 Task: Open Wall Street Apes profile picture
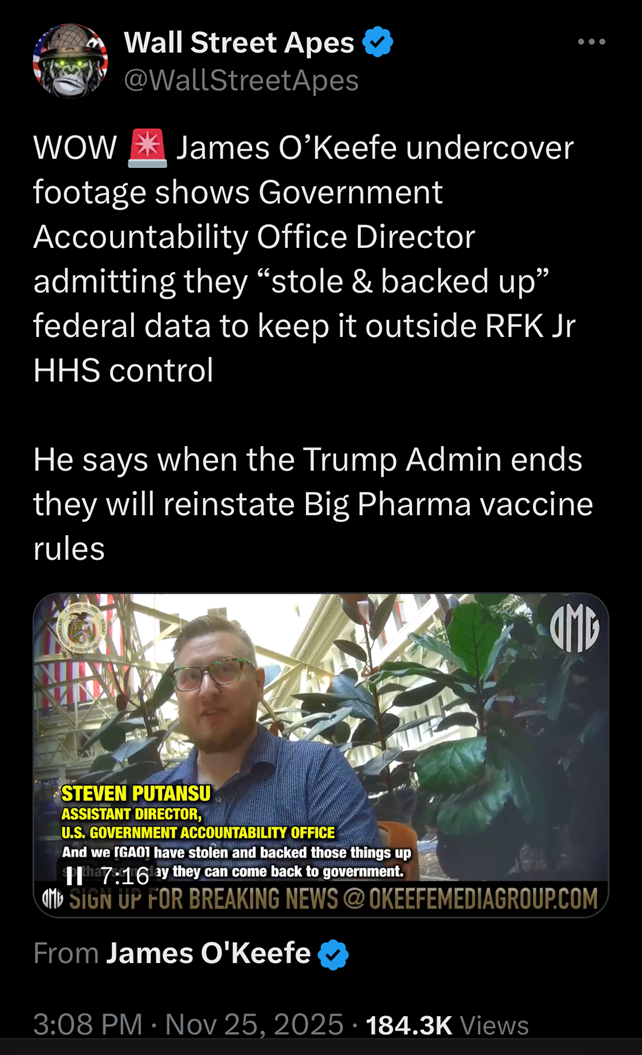coord(70,60)
